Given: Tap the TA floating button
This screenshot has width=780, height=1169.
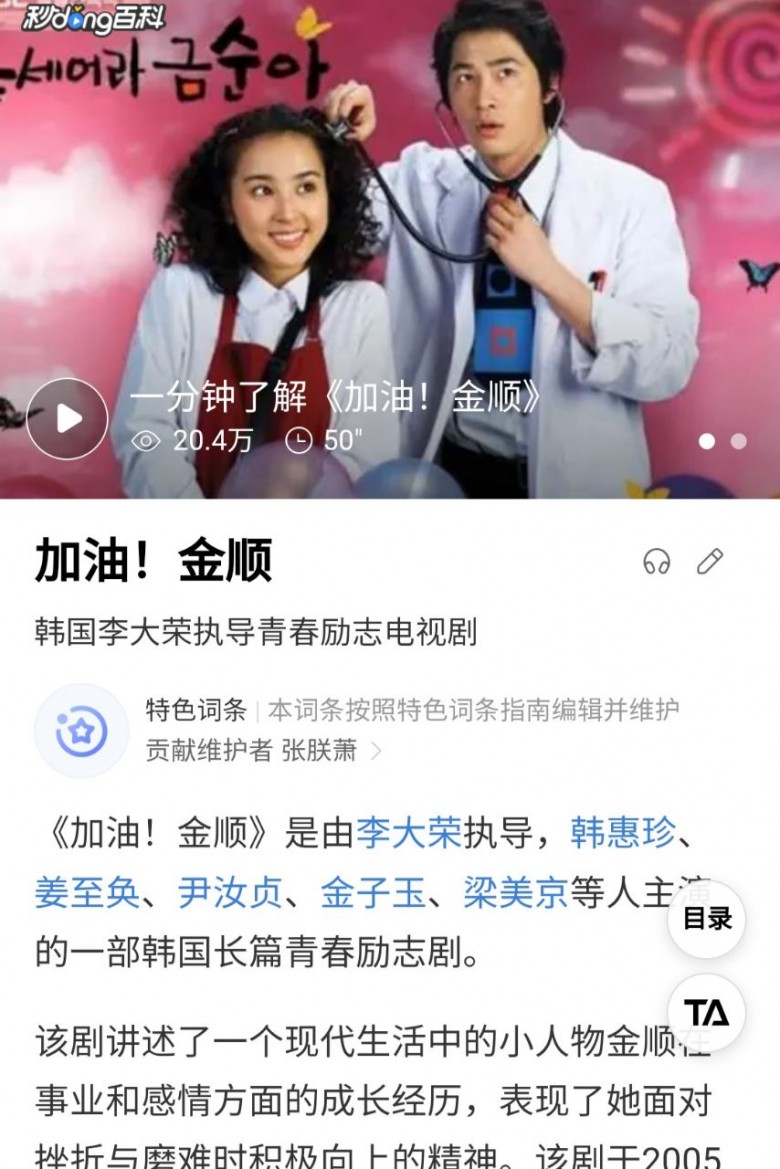Looking at the screenshot, I should point(707,1013).
